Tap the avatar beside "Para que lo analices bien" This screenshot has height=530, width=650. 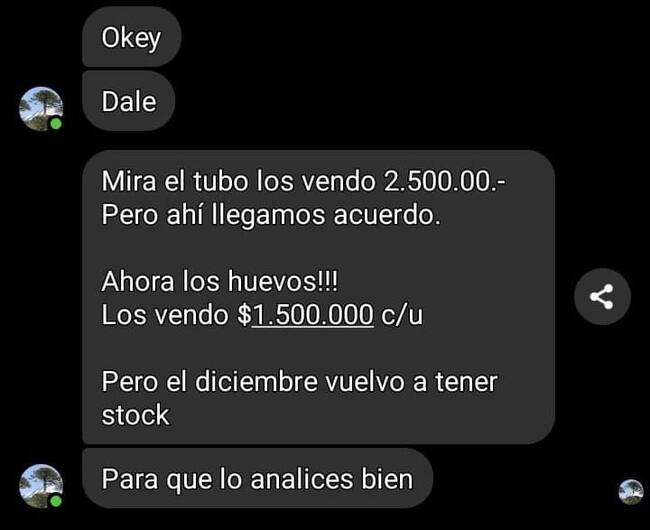click(x=41, y=484)
